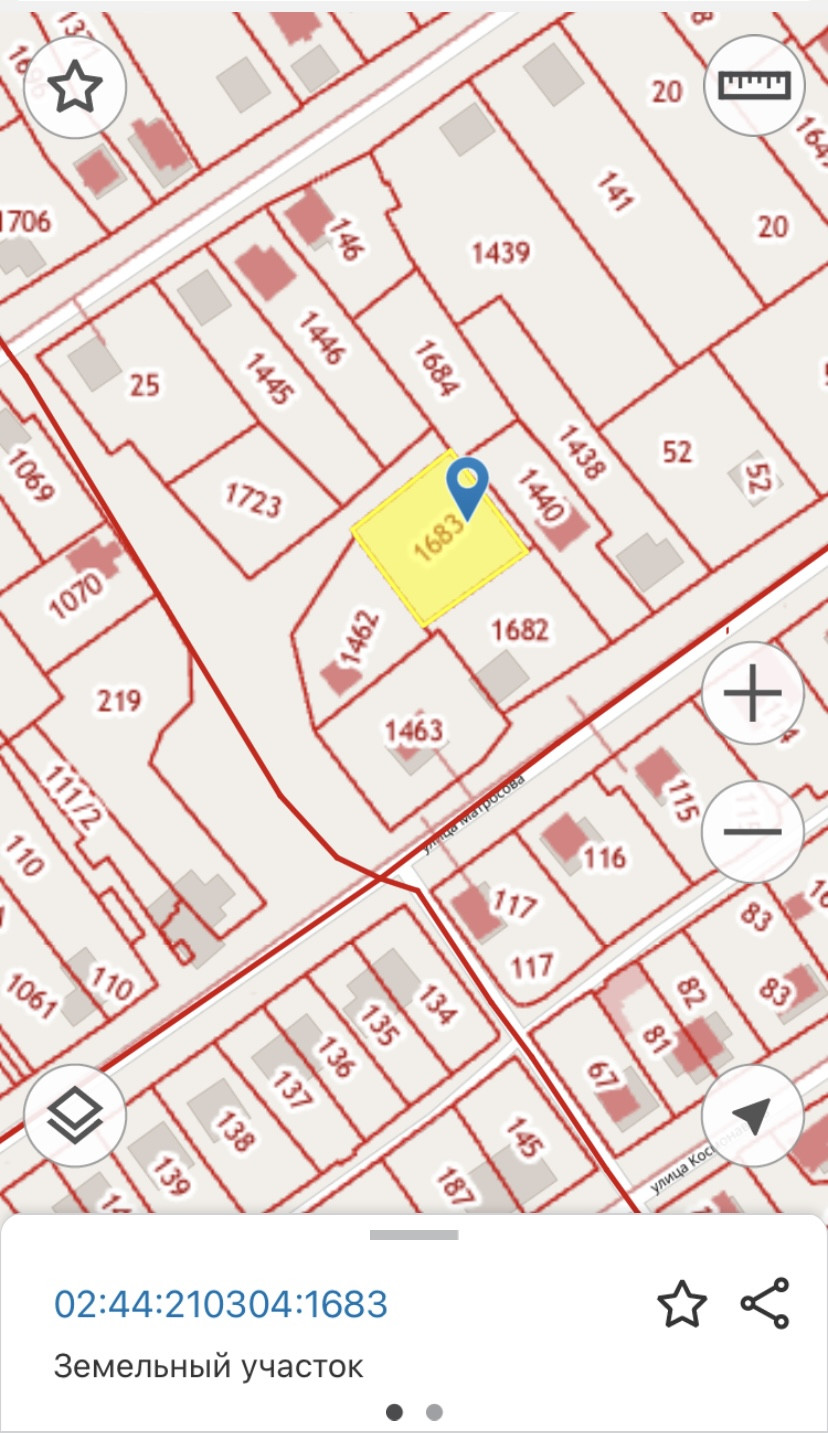Select parcel 1439 on the map
This screenshot has width=828, height=1433.
pyautogui.click(x=500, y=252)
